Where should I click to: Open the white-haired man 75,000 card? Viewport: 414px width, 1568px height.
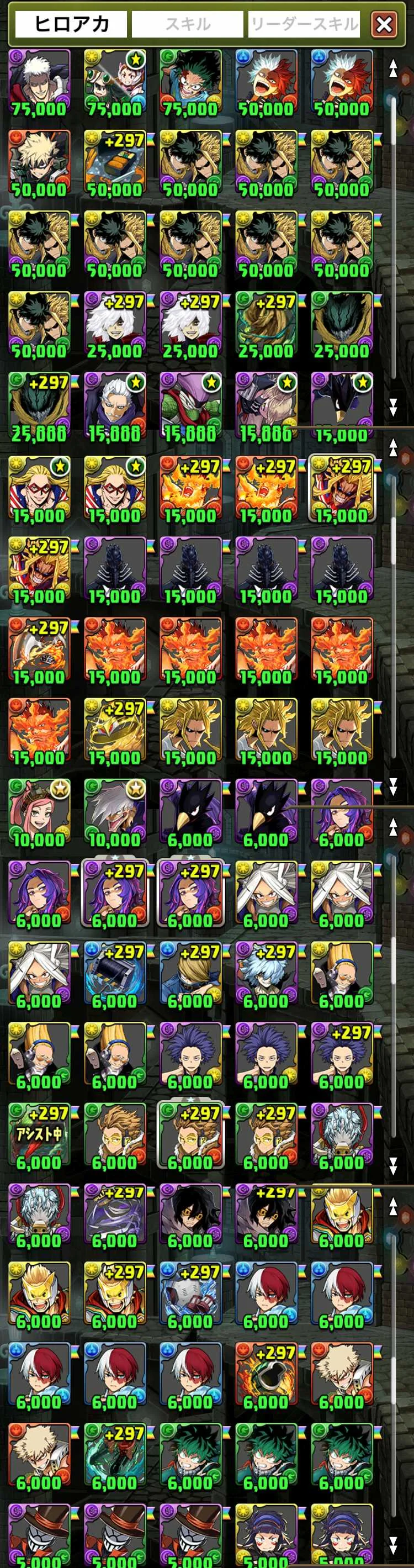(x=40, y=83)
